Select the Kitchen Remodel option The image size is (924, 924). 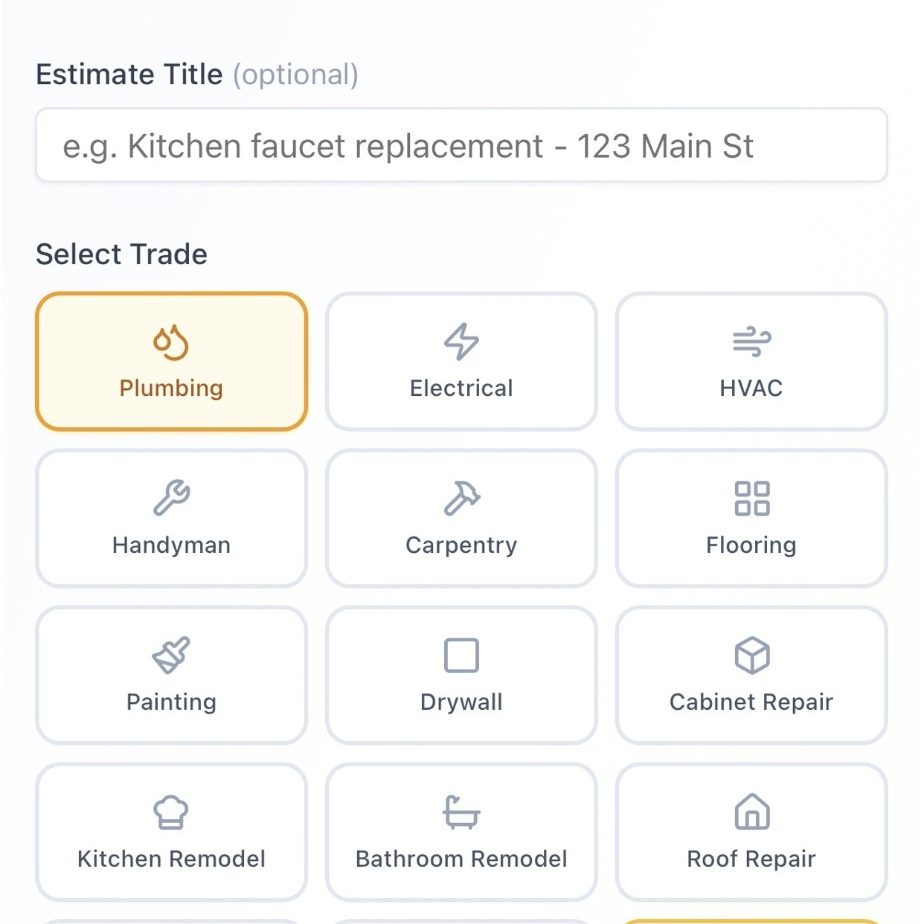[171, 832]
